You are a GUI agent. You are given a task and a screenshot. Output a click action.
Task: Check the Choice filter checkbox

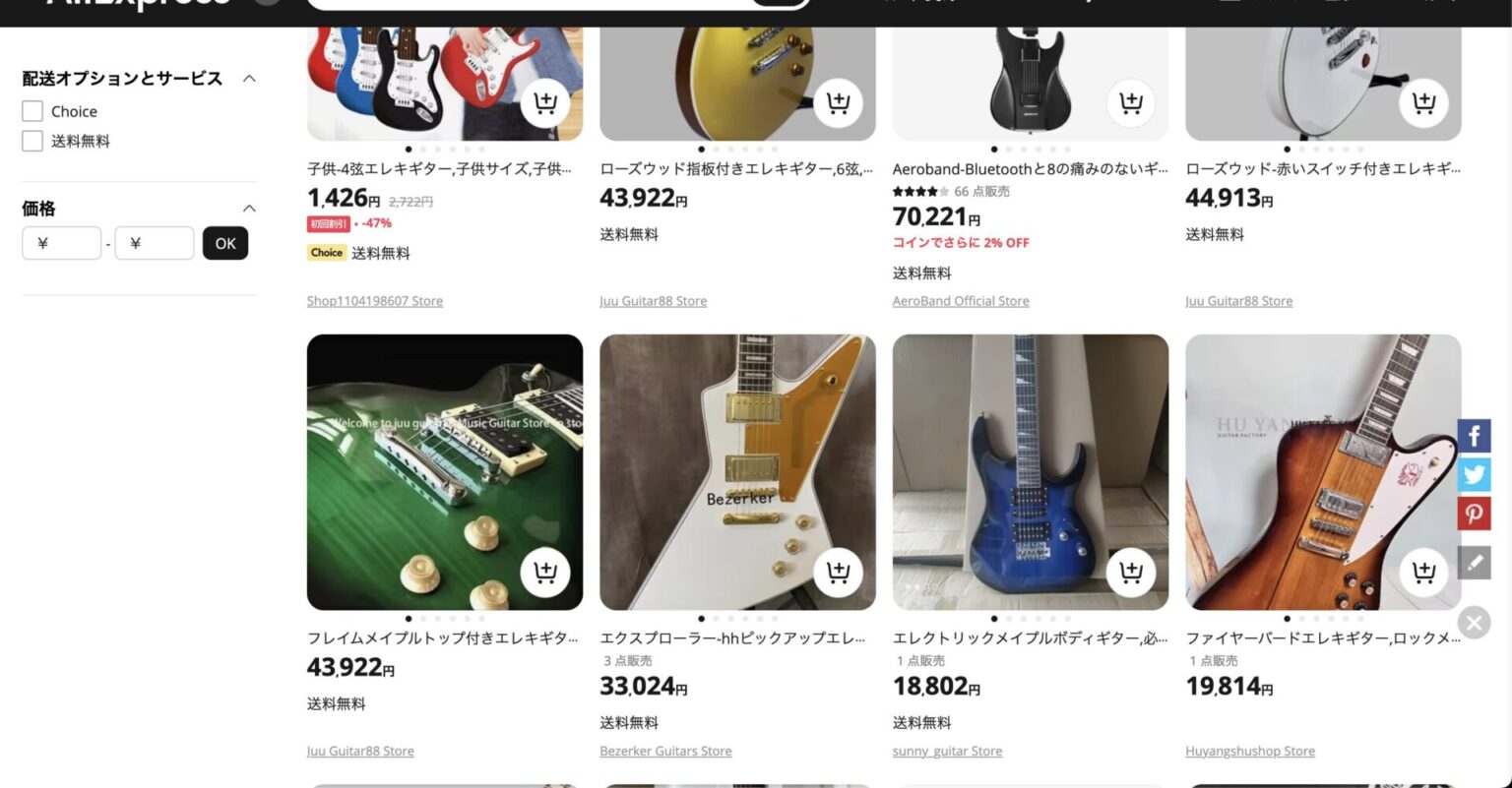click(32, 111)
